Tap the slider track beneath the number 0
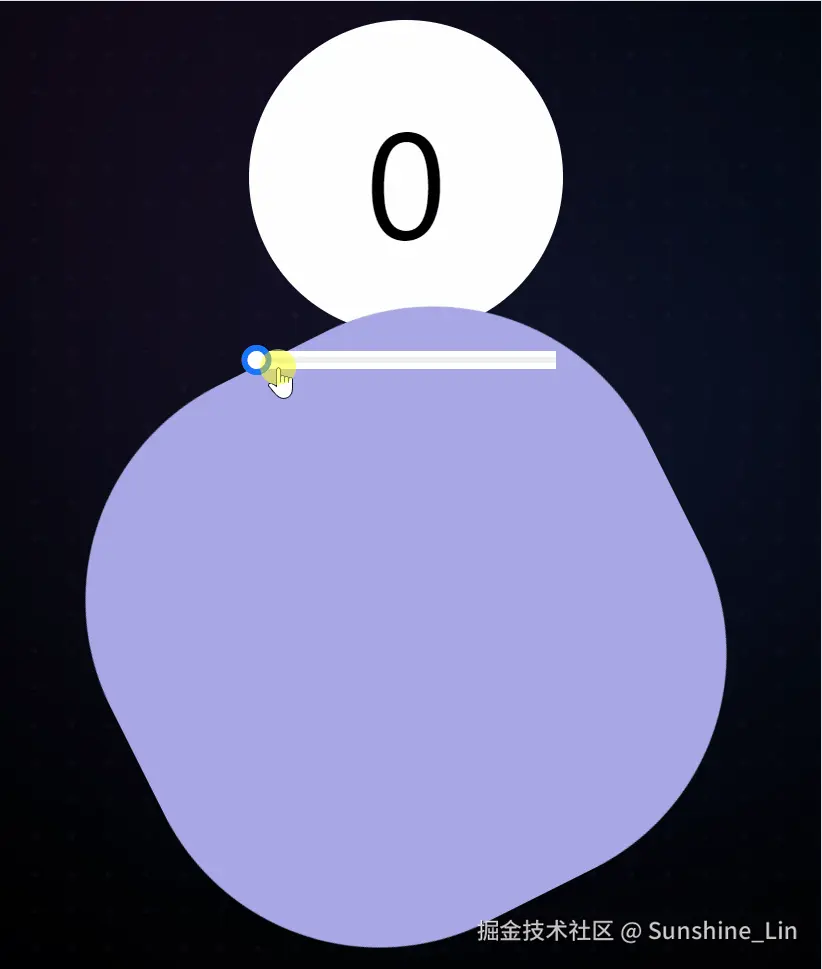This screenshot has height=969, width=822. pyautogui.click(x=420, y=360)
